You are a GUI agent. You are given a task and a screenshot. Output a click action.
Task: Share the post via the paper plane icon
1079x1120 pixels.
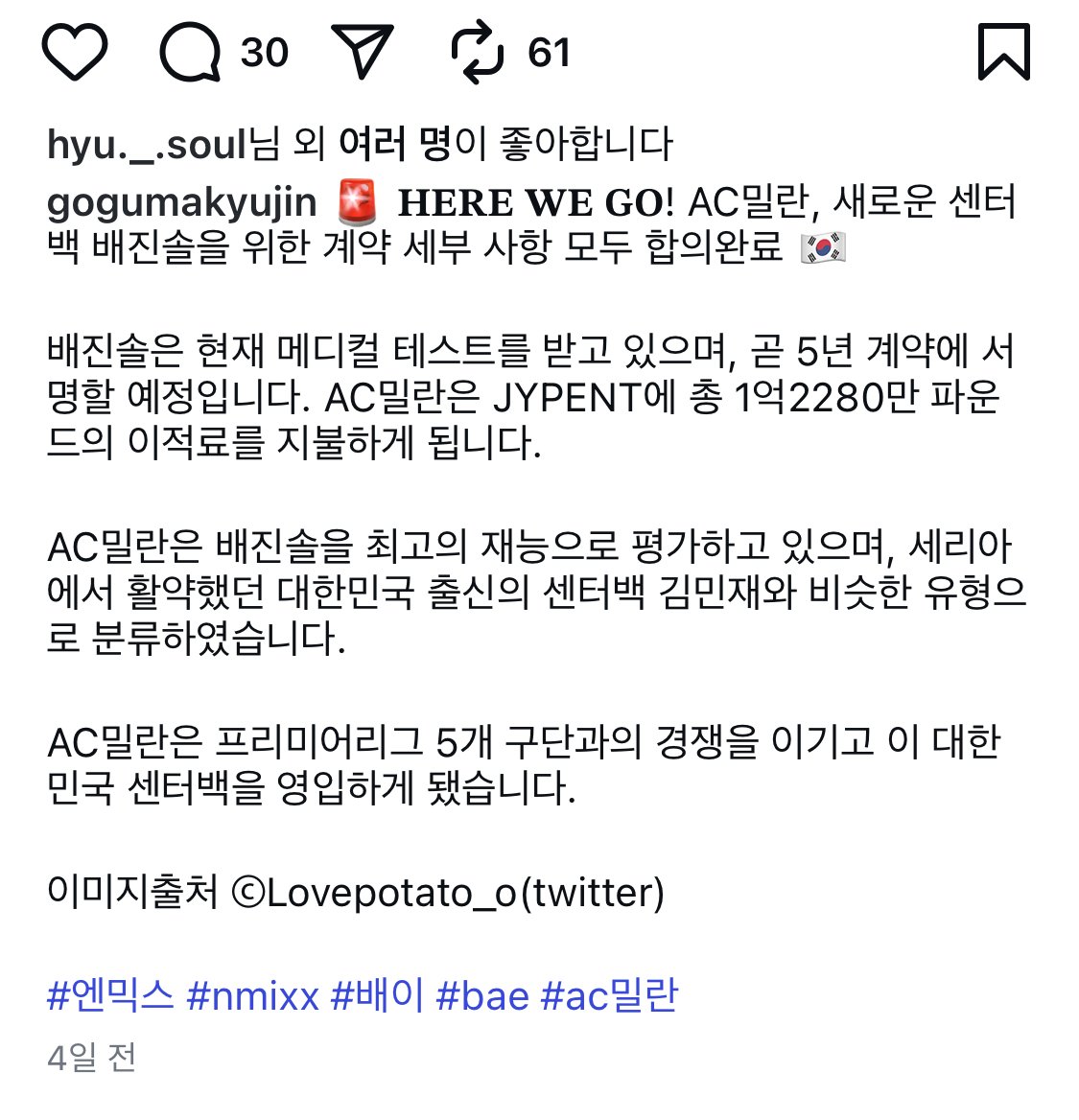pos(362,51)
